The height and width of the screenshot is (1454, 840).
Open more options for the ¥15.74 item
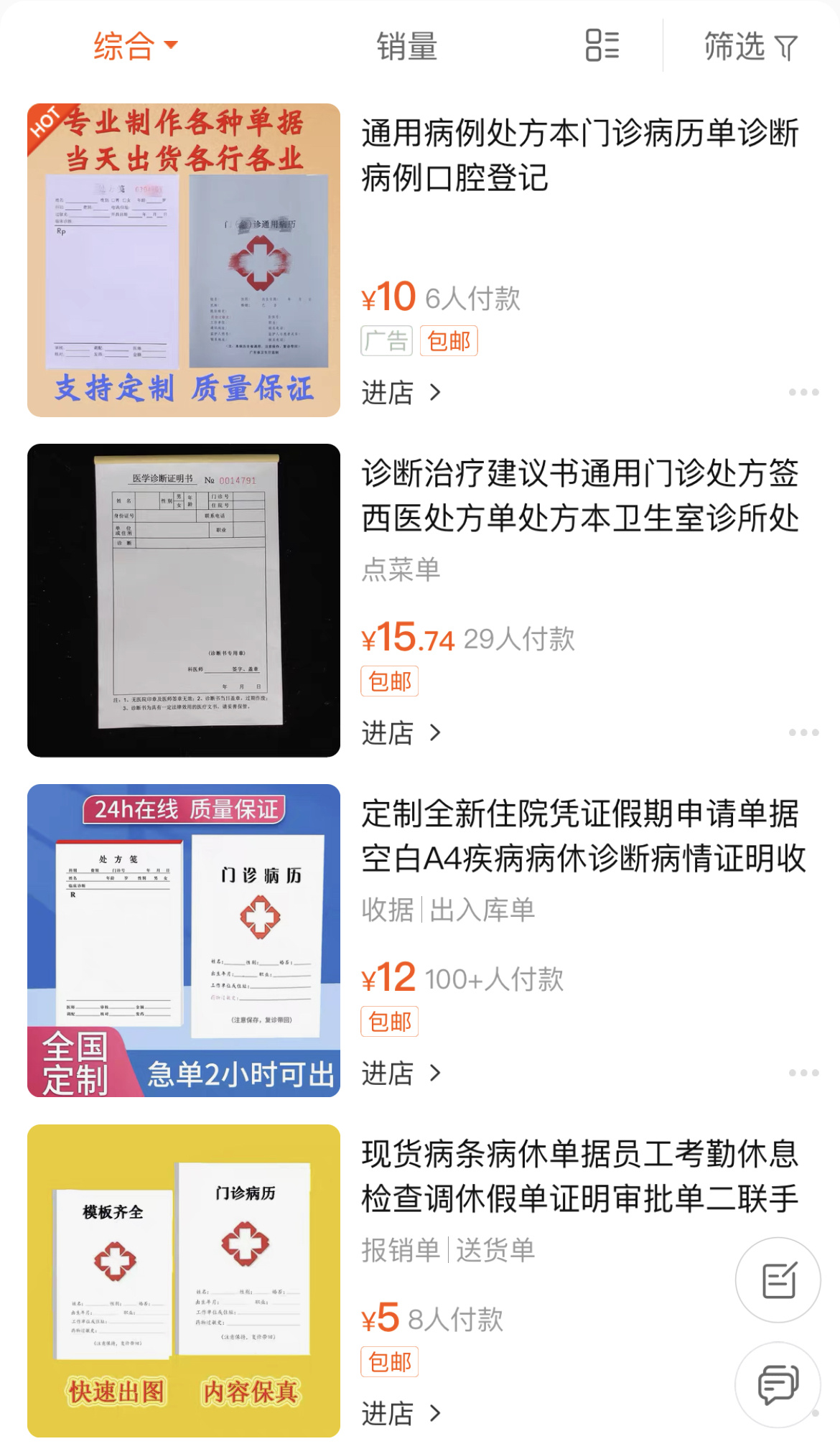(803, 732)
